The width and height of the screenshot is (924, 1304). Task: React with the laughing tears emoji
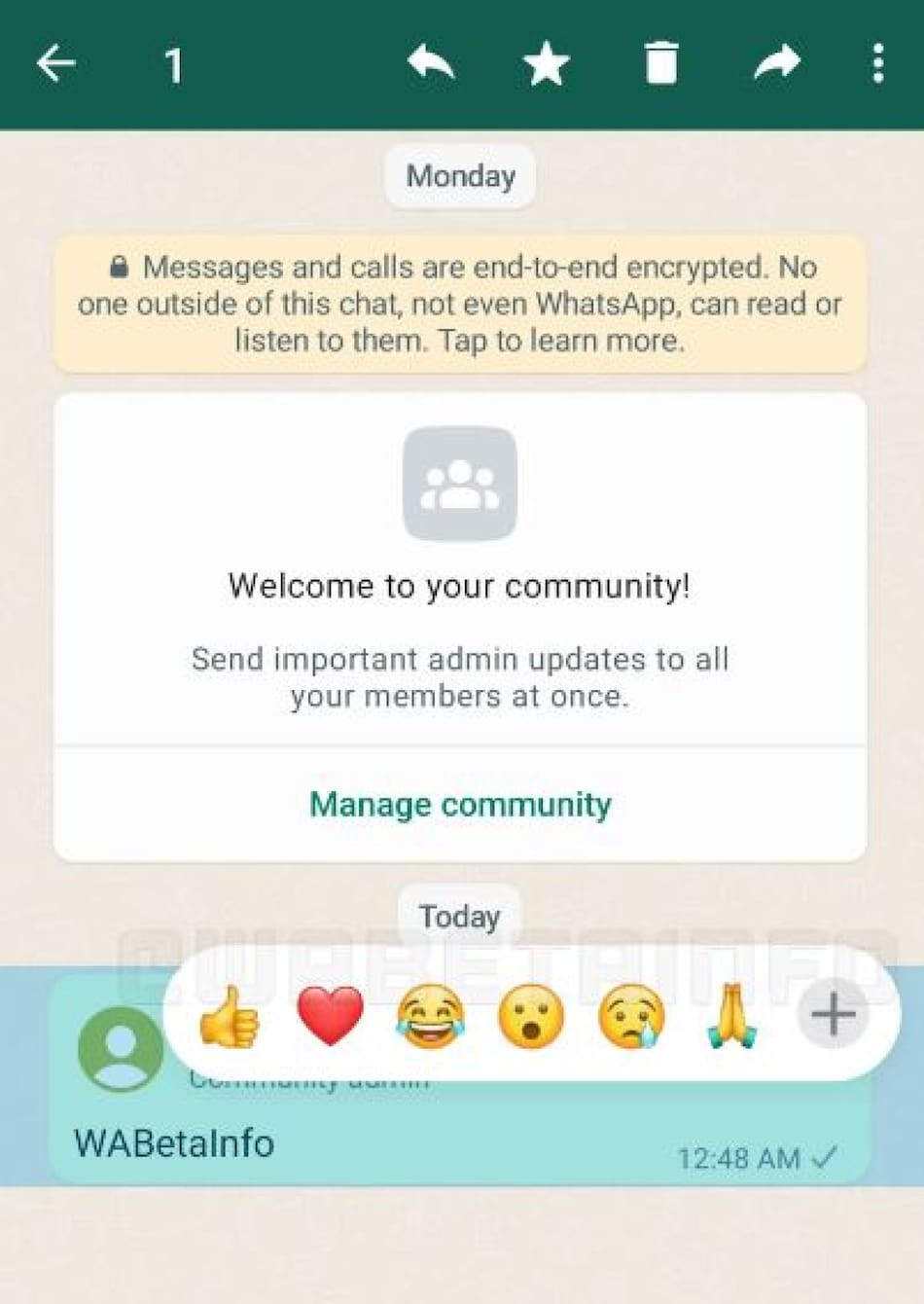tap(431, 1016)
